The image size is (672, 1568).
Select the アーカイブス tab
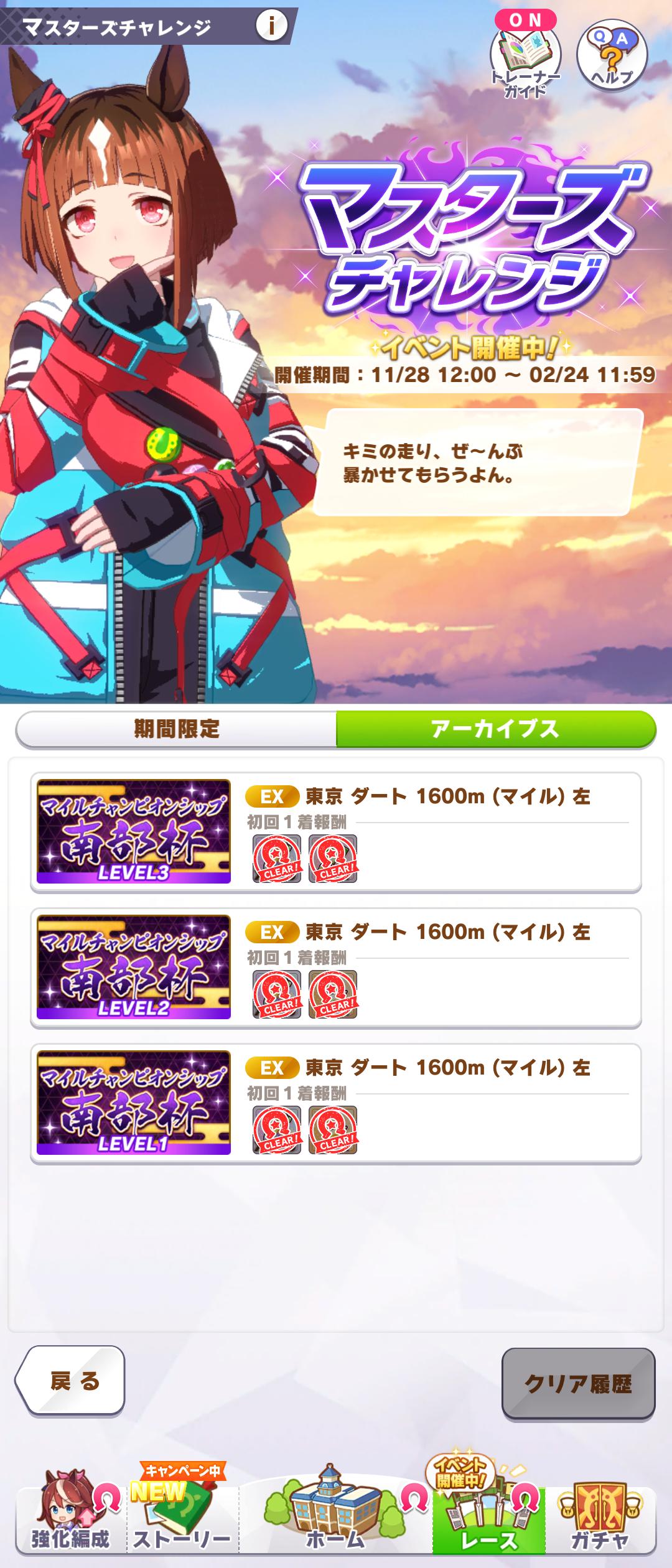[495, 729]
